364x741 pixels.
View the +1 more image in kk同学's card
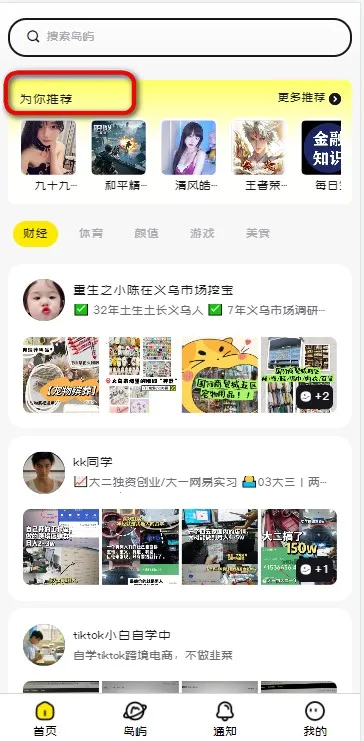point(315,569)
